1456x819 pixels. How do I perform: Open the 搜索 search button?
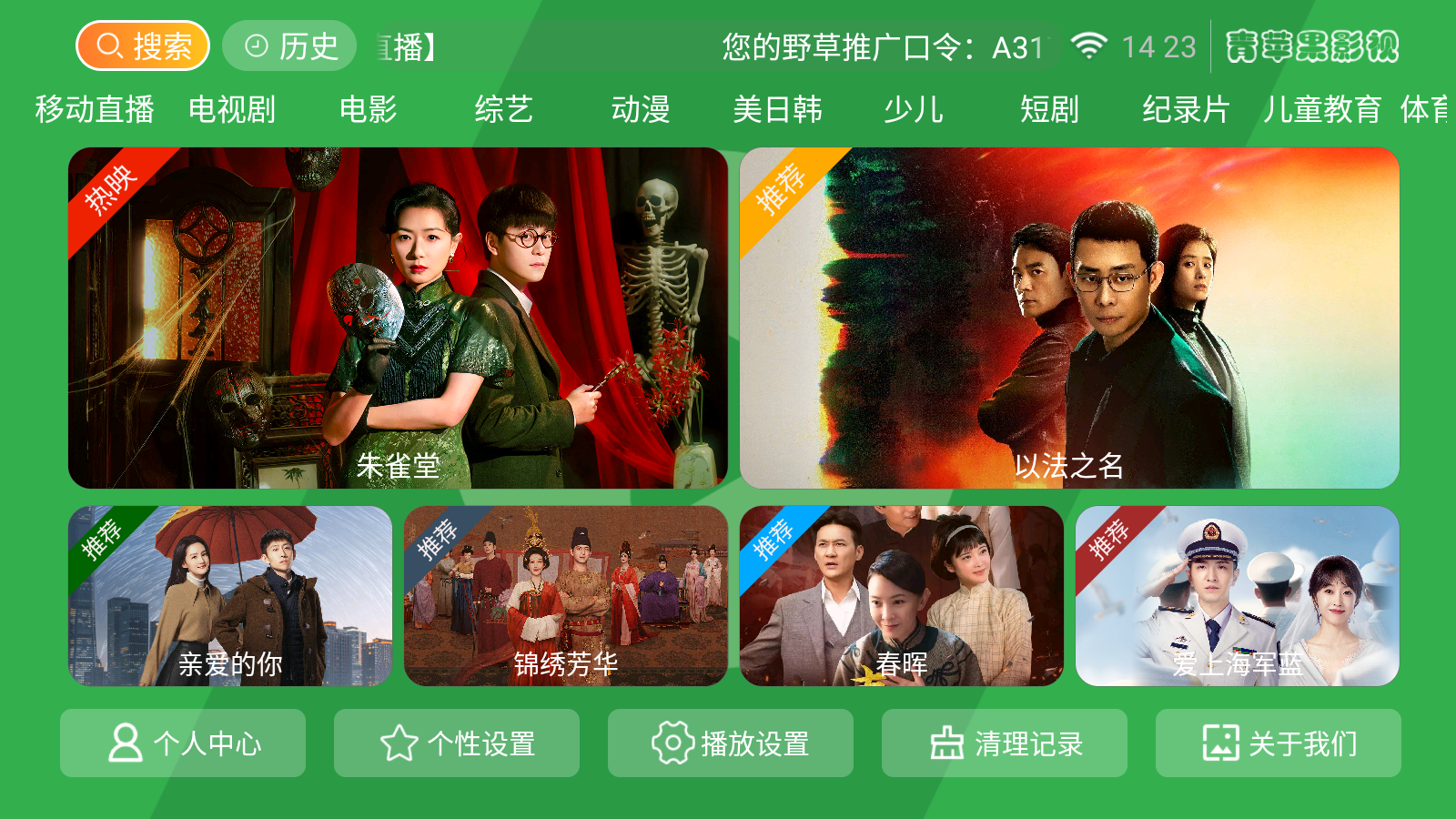click(143, 45)
